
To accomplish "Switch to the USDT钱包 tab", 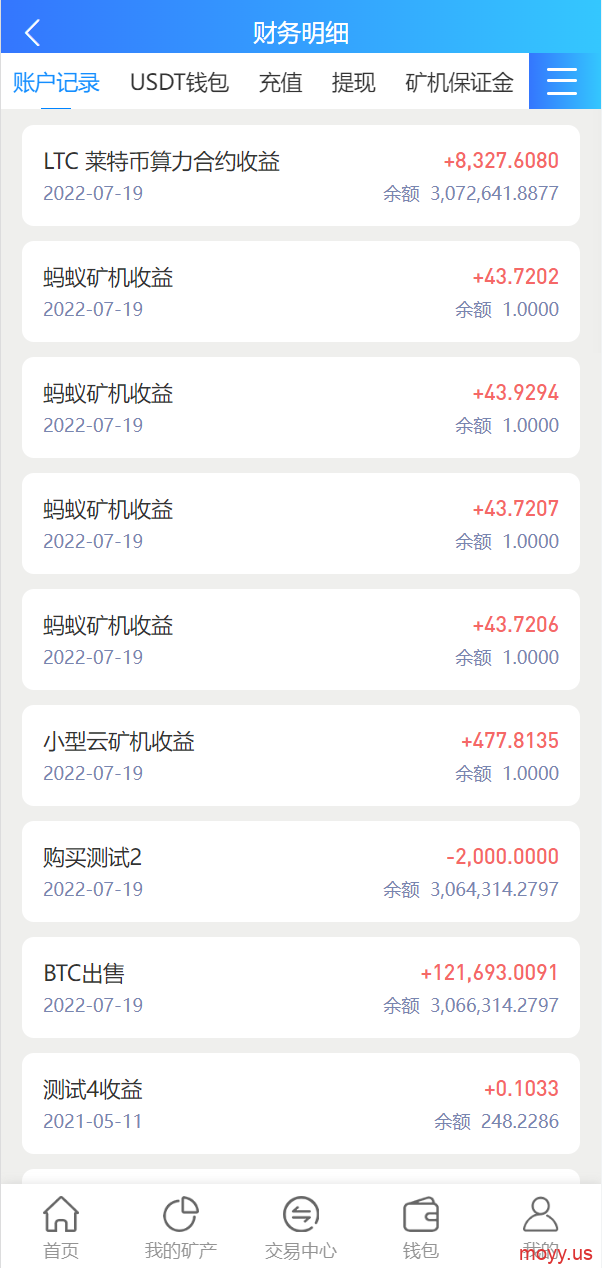I will [x=180, y=82].
